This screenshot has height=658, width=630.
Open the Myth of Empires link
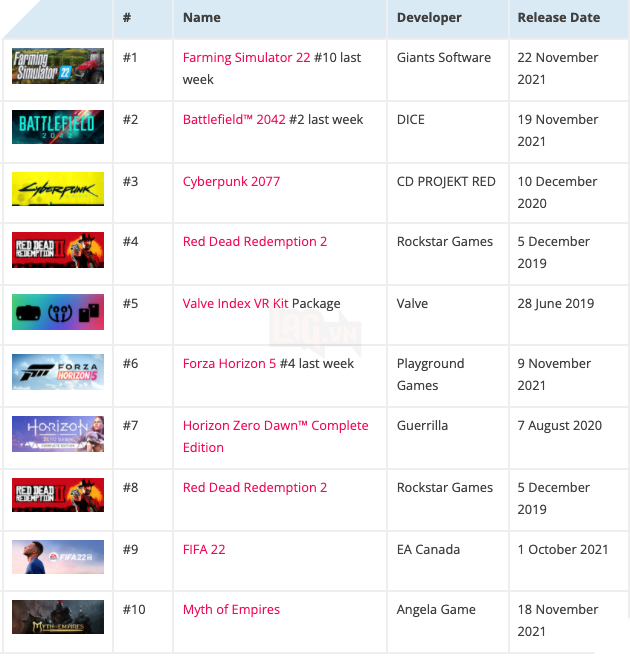pos(231,610)
